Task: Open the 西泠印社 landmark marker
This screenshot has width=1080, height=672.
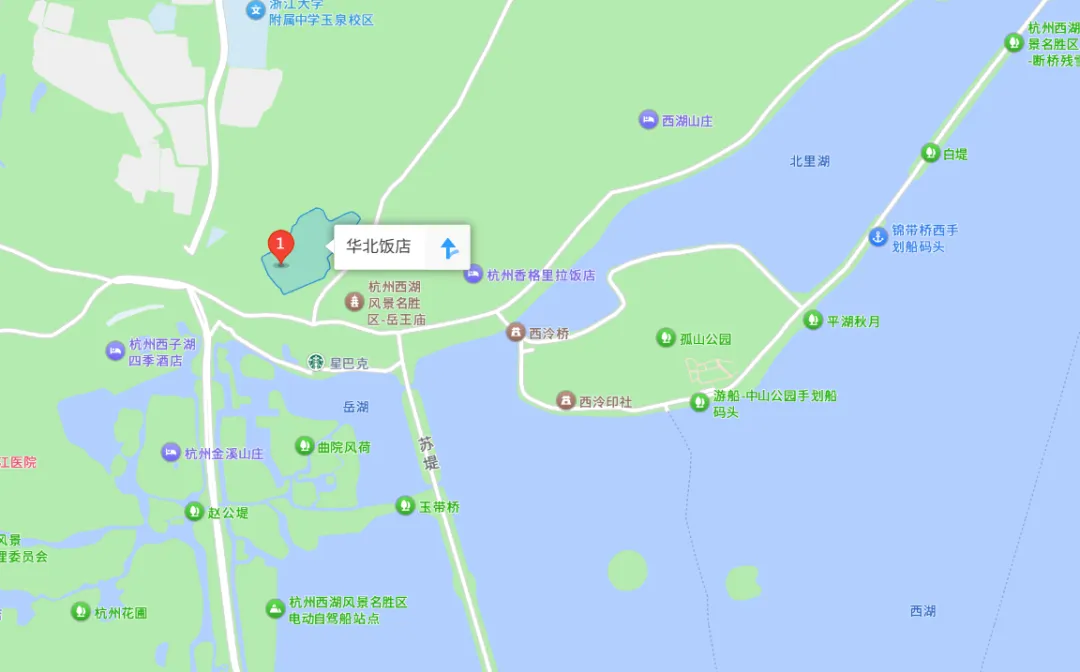Action: [x=566, y=401]
